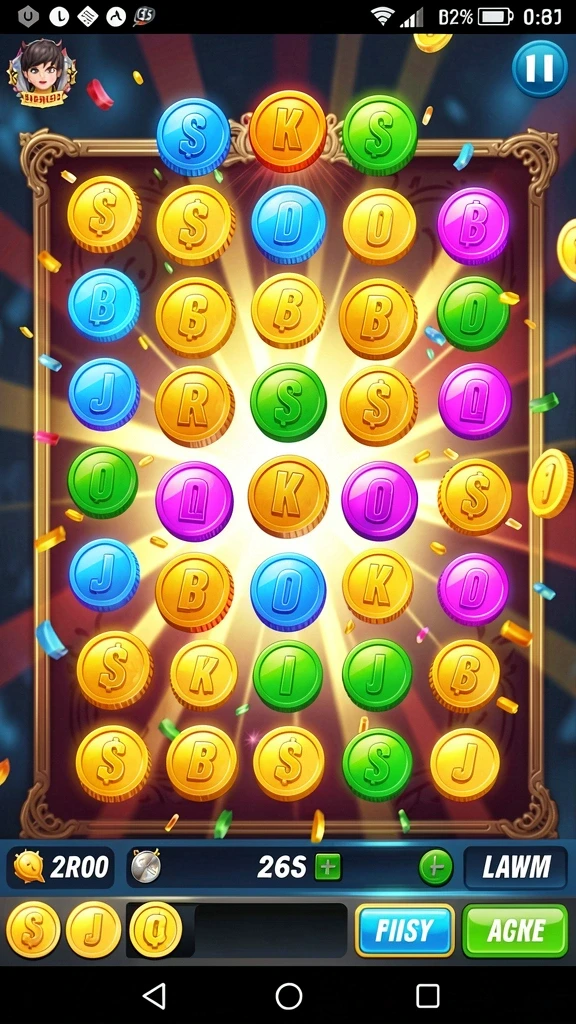Tap the green AGNE button
The height and width of the screenshot is (1024, 576).
coord(515,931)
